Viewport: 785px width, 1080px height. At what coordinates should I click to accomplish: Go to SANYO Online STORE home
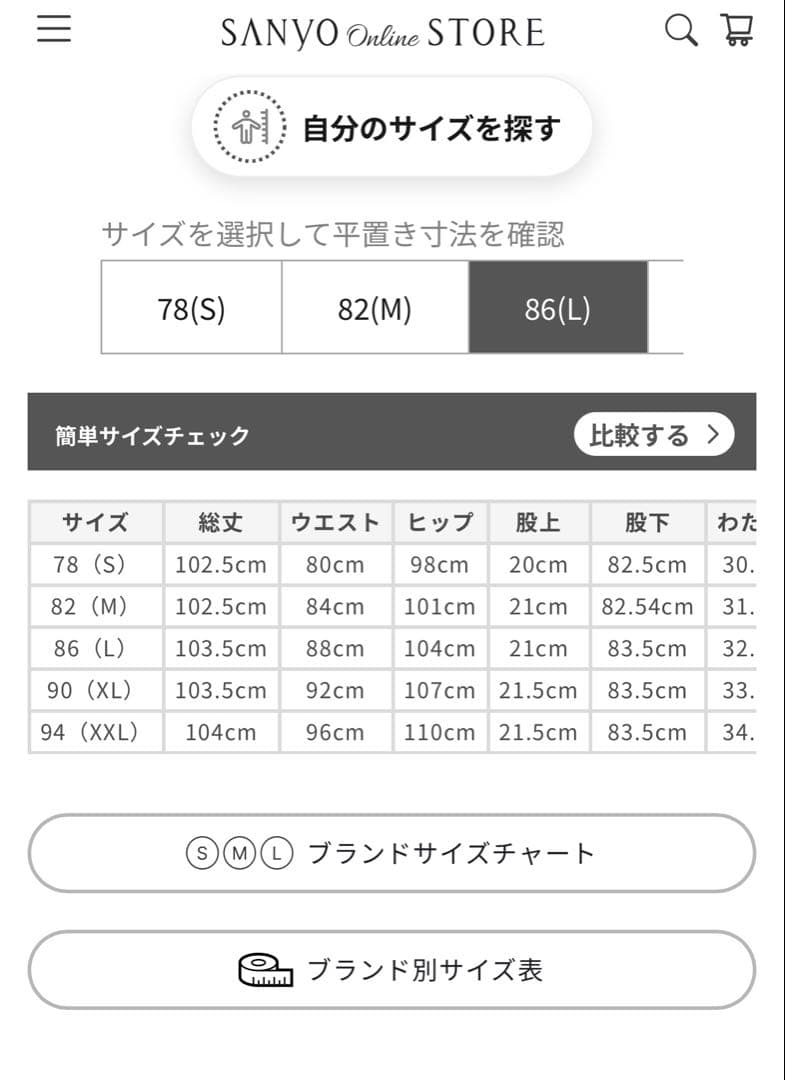[382, 33]
